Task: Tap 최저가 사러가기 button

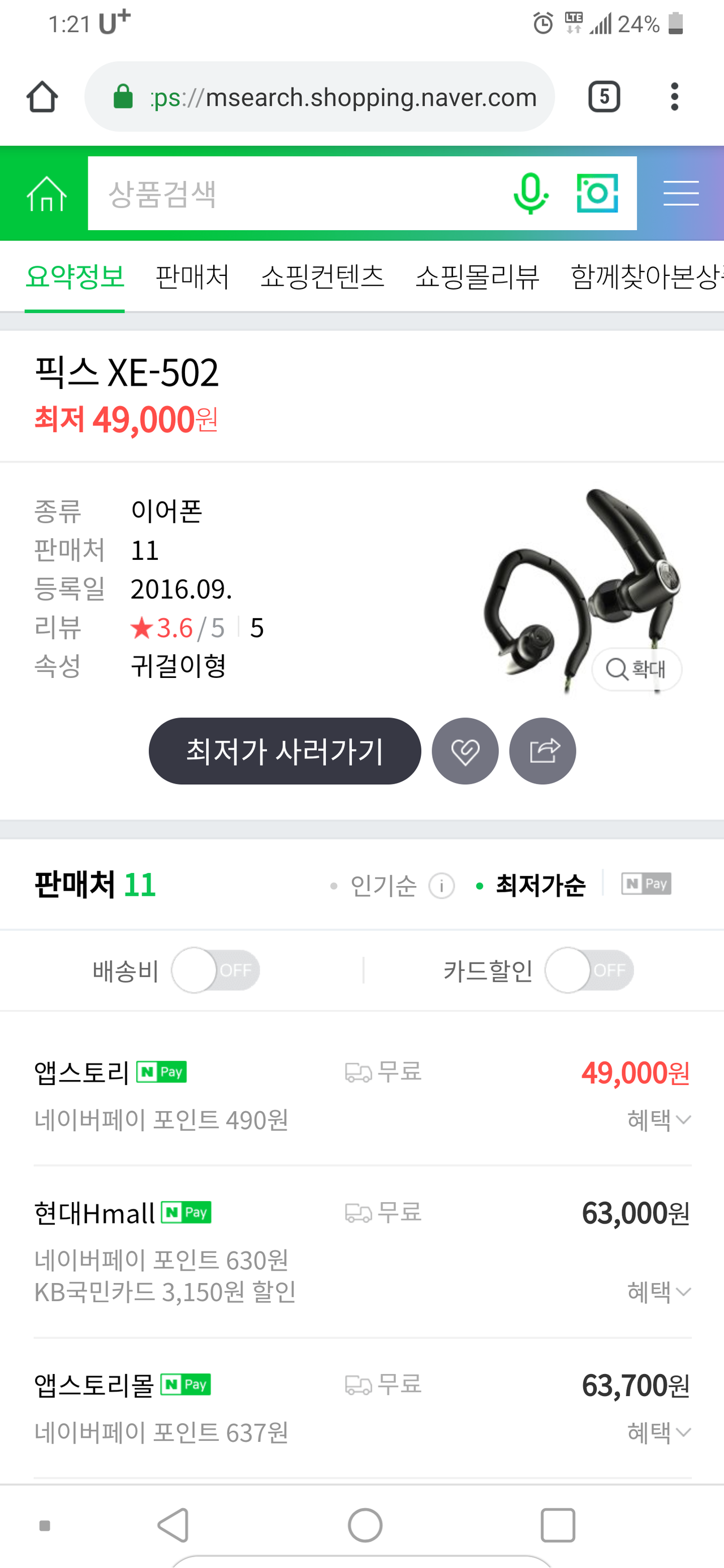Action: coord(285,751)
